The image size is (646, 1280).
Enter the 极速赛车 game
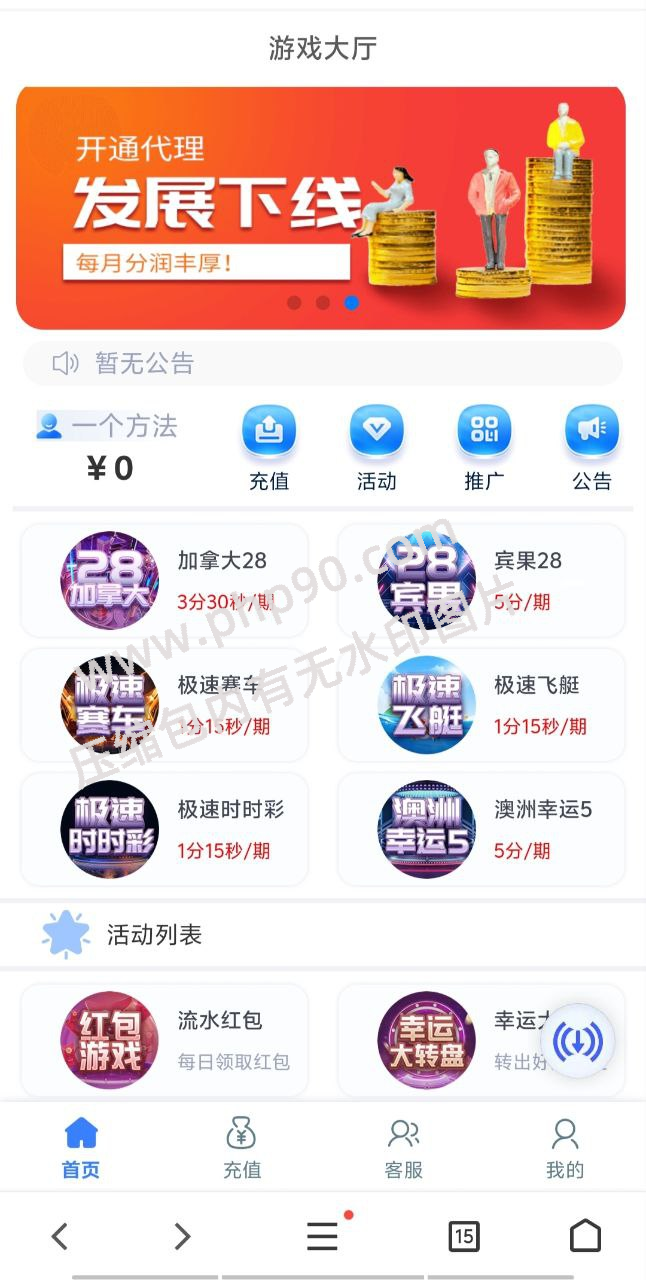pos(165,705)
